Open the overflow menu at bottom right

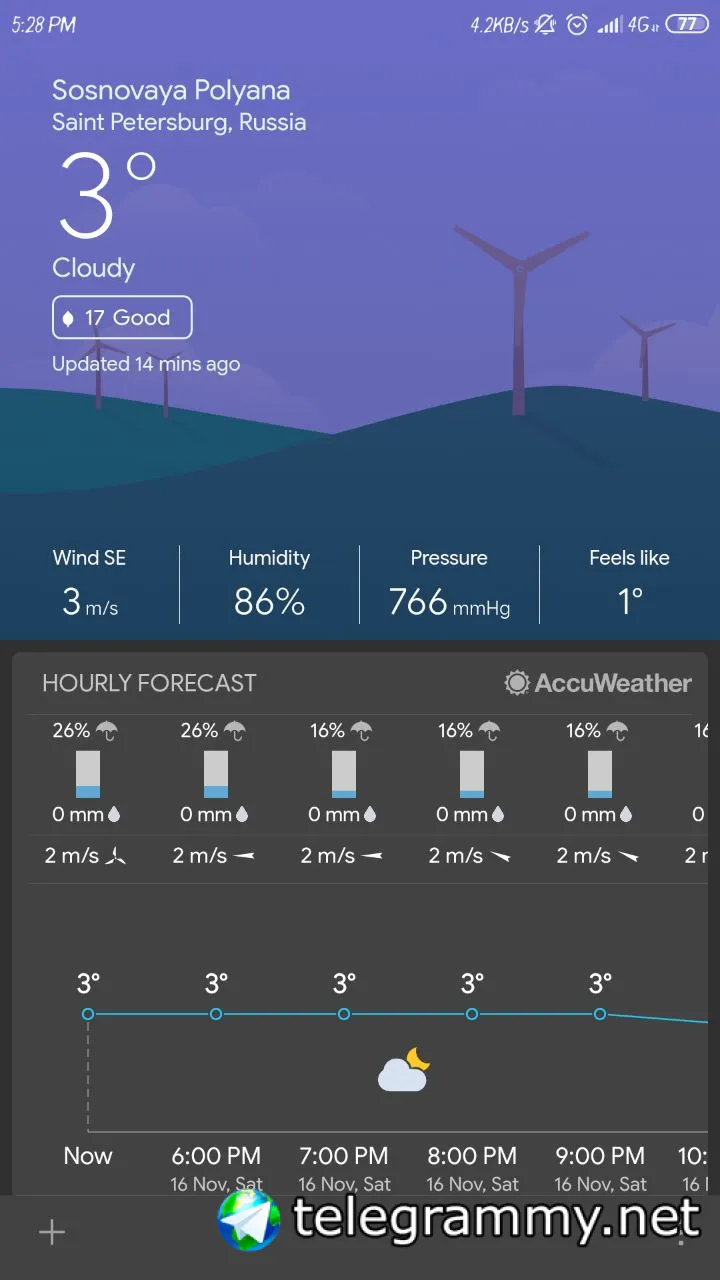pyautogui.click(x=681, y=1232)
